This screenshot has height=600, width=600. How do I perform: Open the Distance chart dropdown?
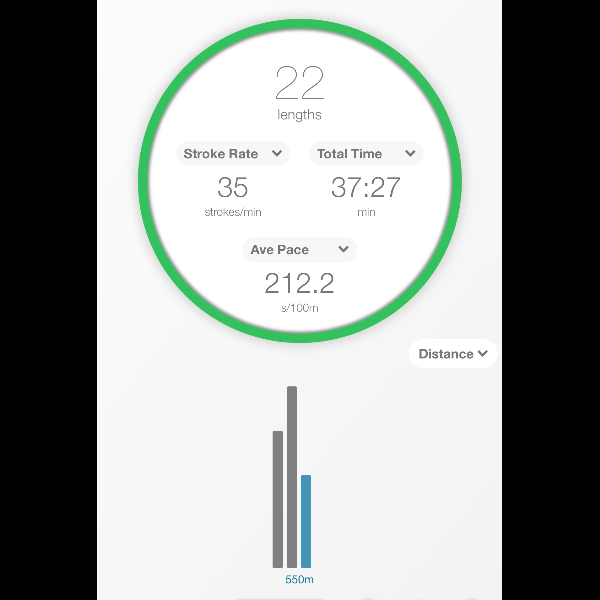click(453, 354)
